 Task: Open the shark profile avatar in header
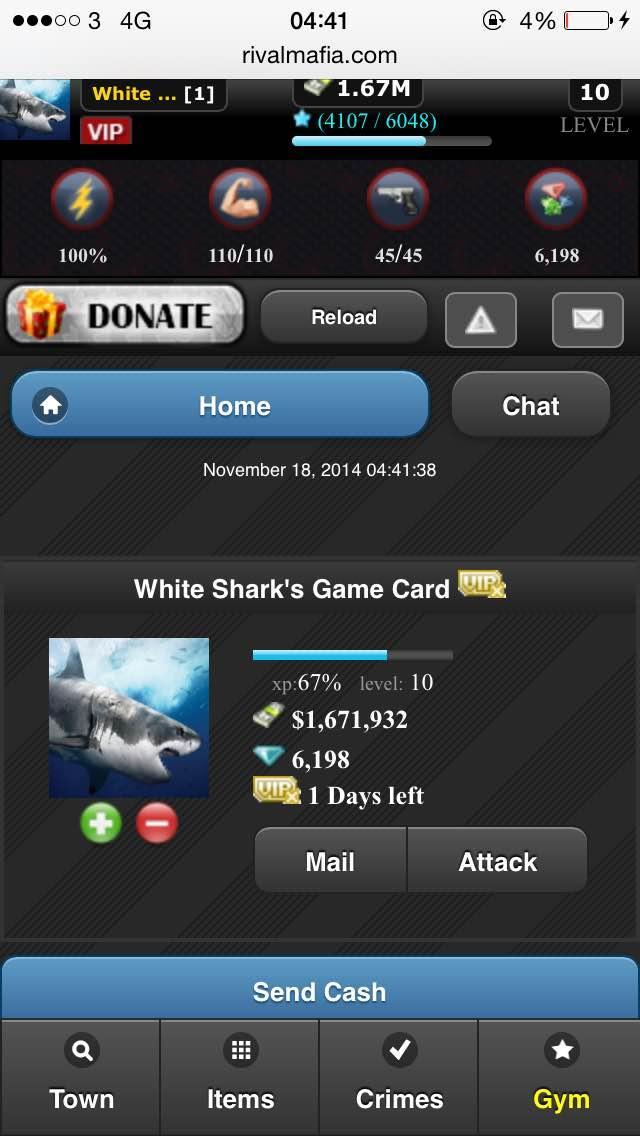click(35, 108)
